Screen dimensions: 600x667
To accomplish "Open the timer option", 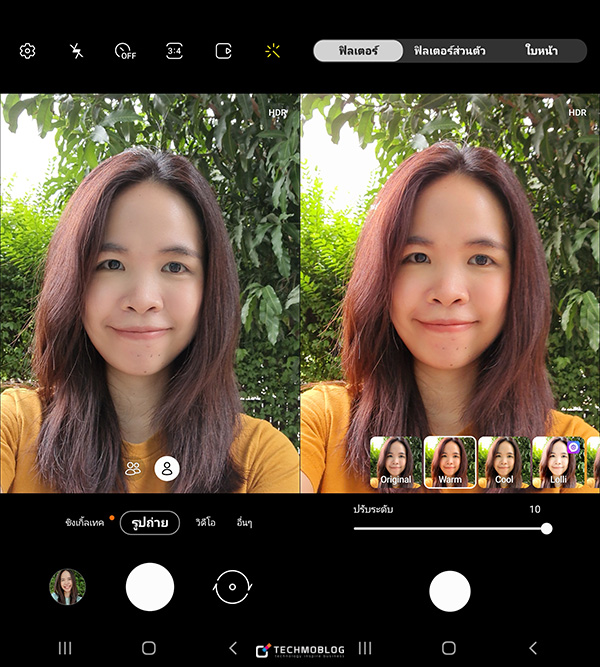I will pyautogui.click(x=125, y=51).
